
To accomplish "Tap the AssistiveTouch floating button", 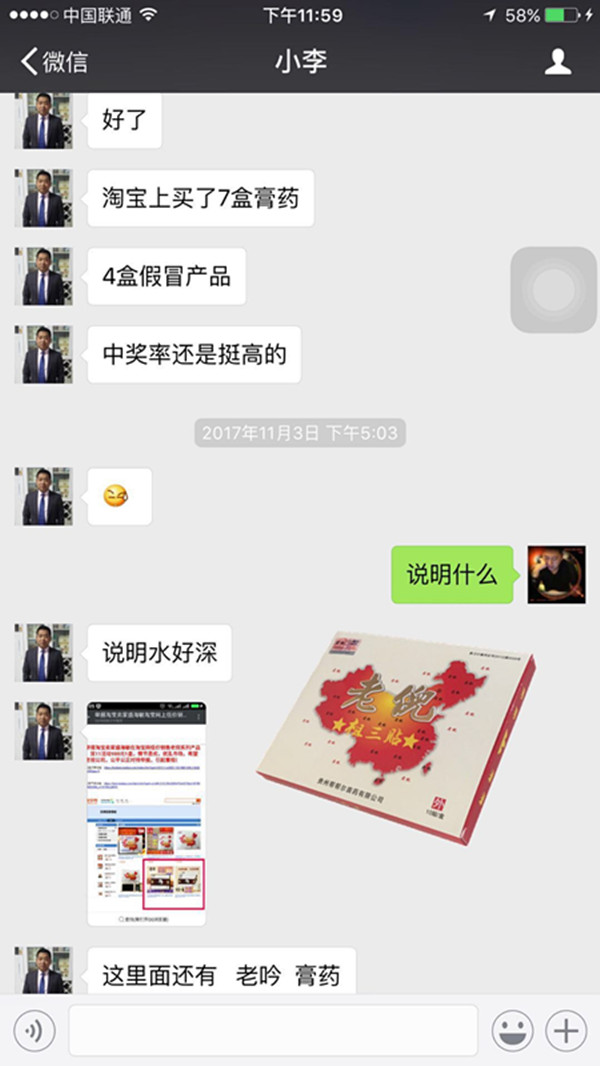I will [x=554, y=290].
